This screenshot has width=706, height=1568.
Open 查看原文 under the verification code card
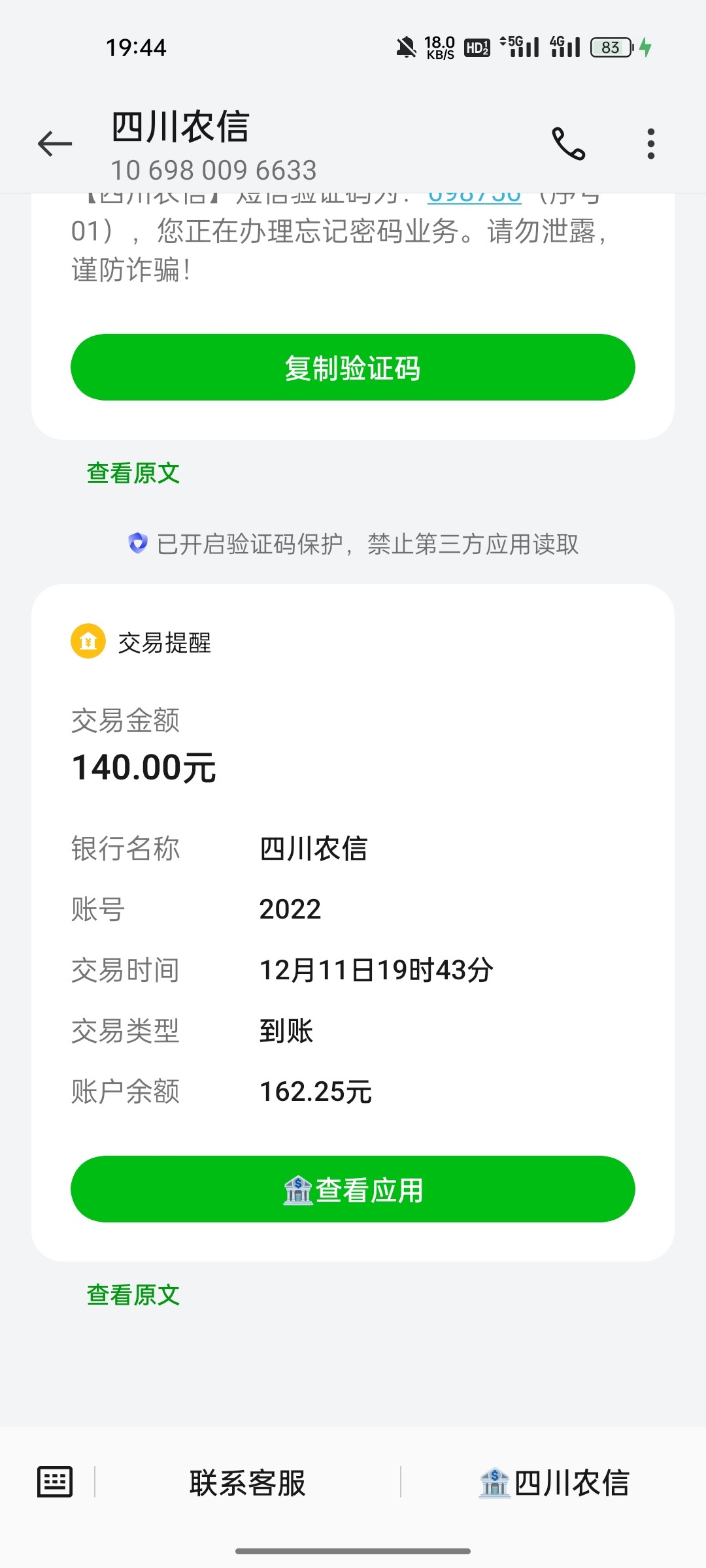(133, 473)
